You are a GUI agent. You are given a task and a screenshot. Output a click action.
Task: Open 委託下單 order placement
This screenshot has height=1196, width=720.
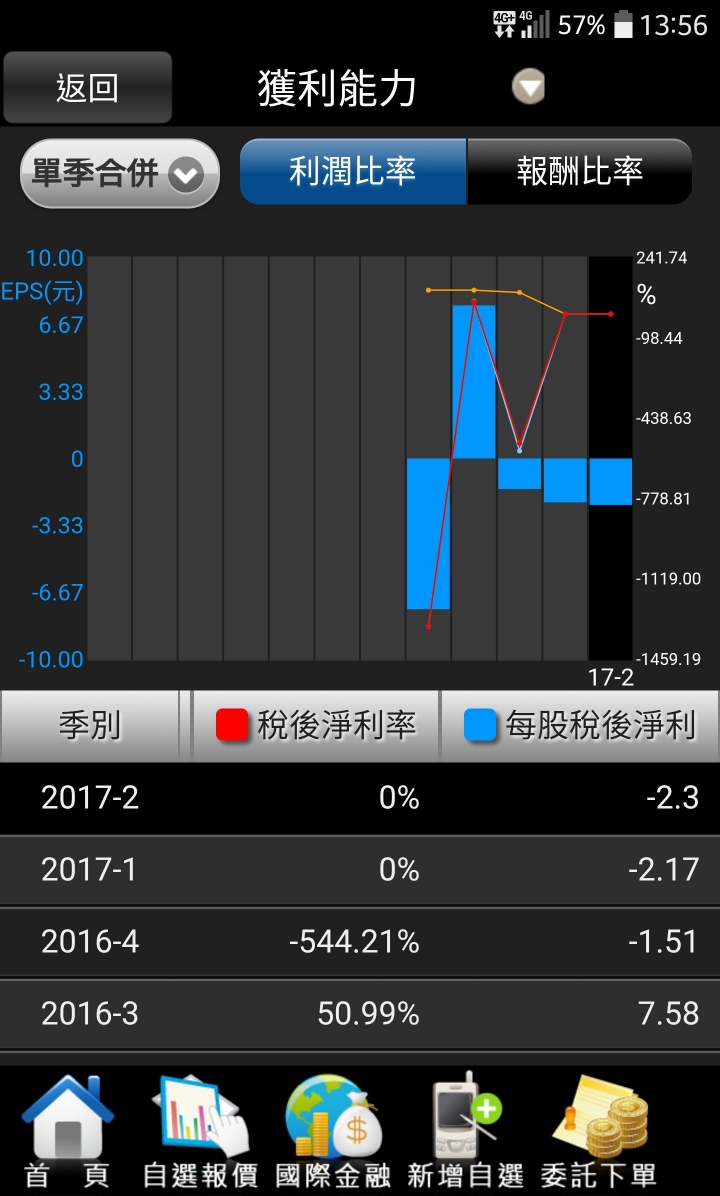tap(599, 1131)
